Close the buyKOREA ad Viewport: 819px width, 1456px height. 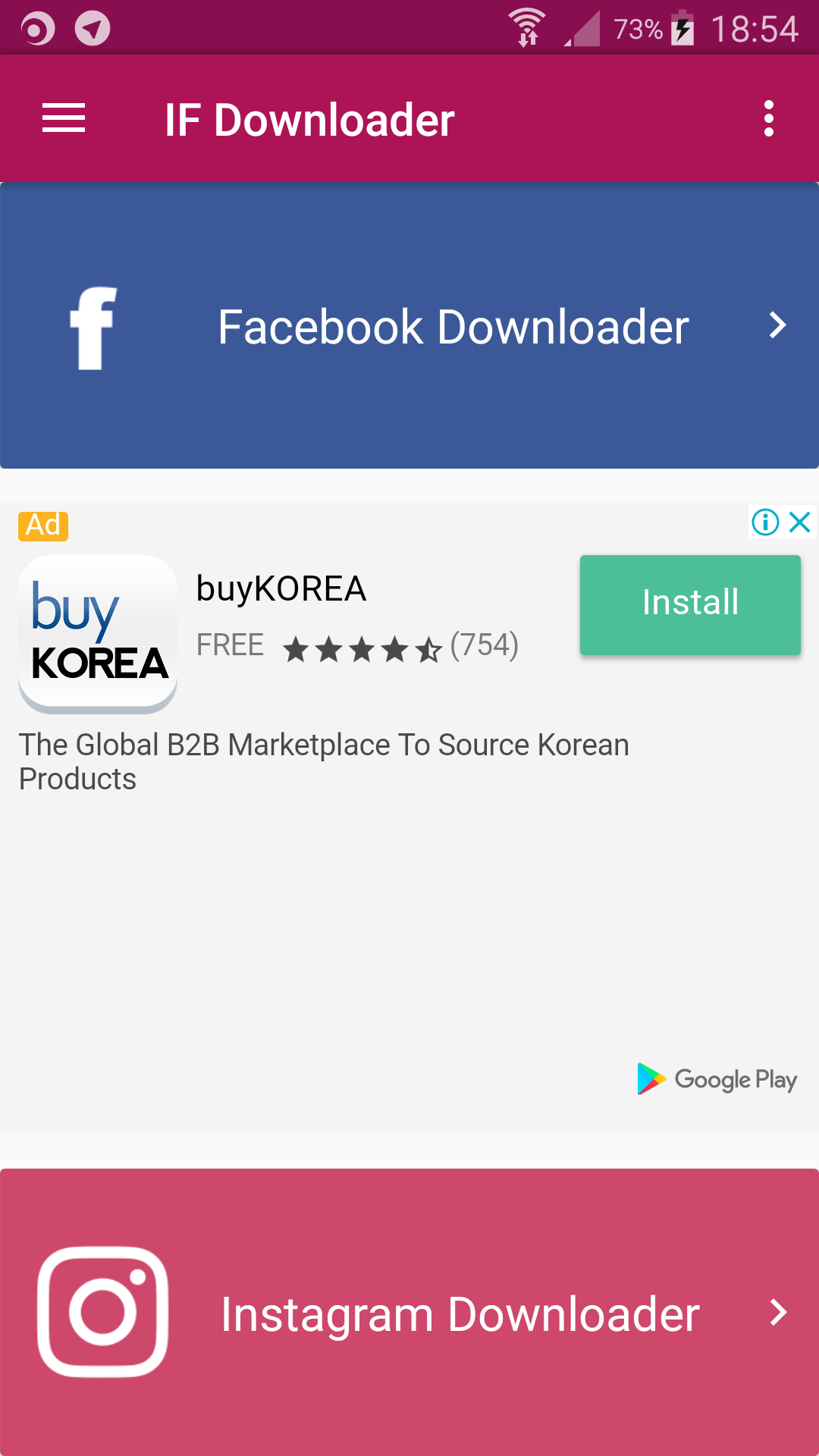800,522
